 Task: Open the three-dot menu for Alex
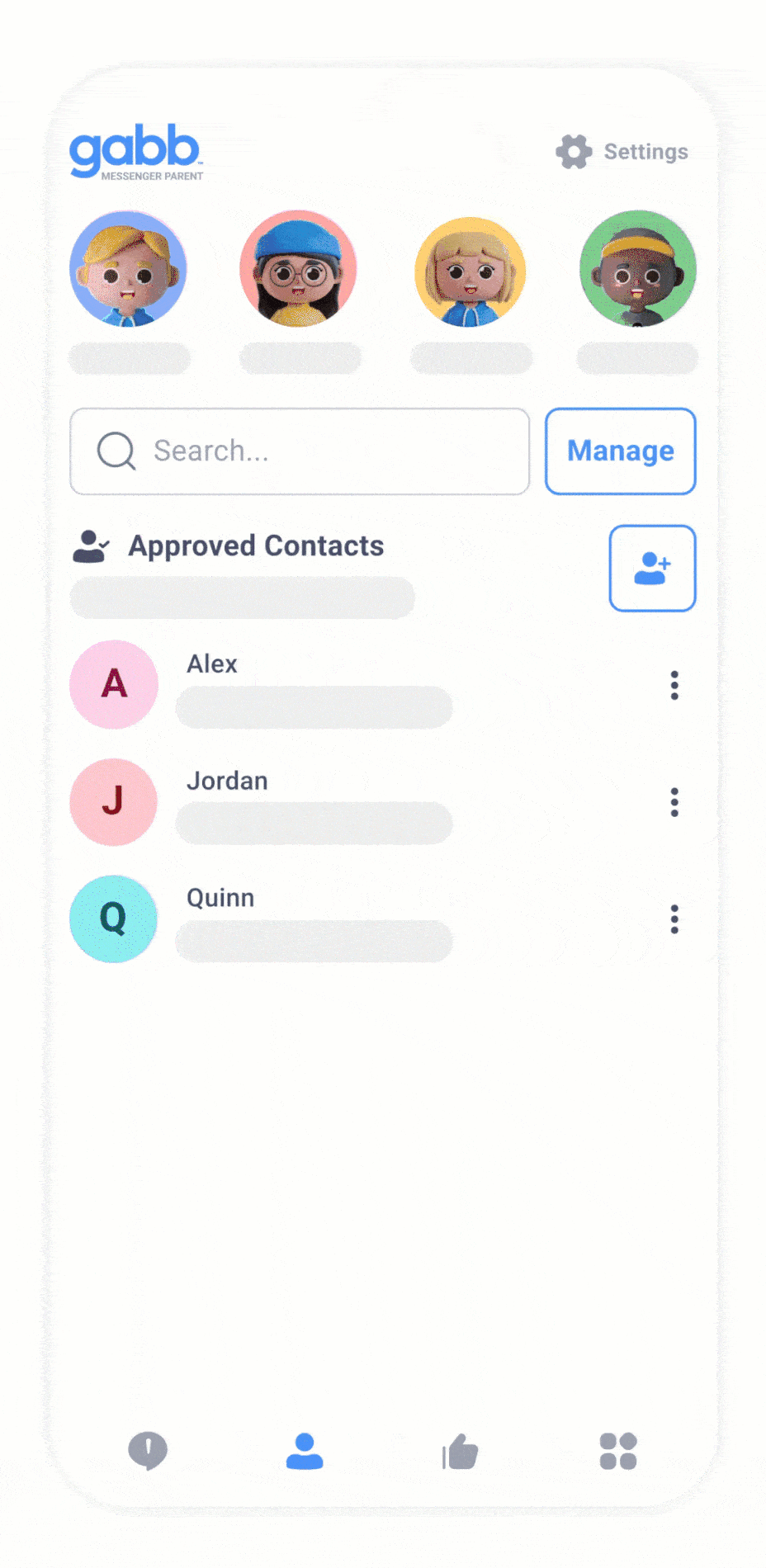tap(675, 685)
